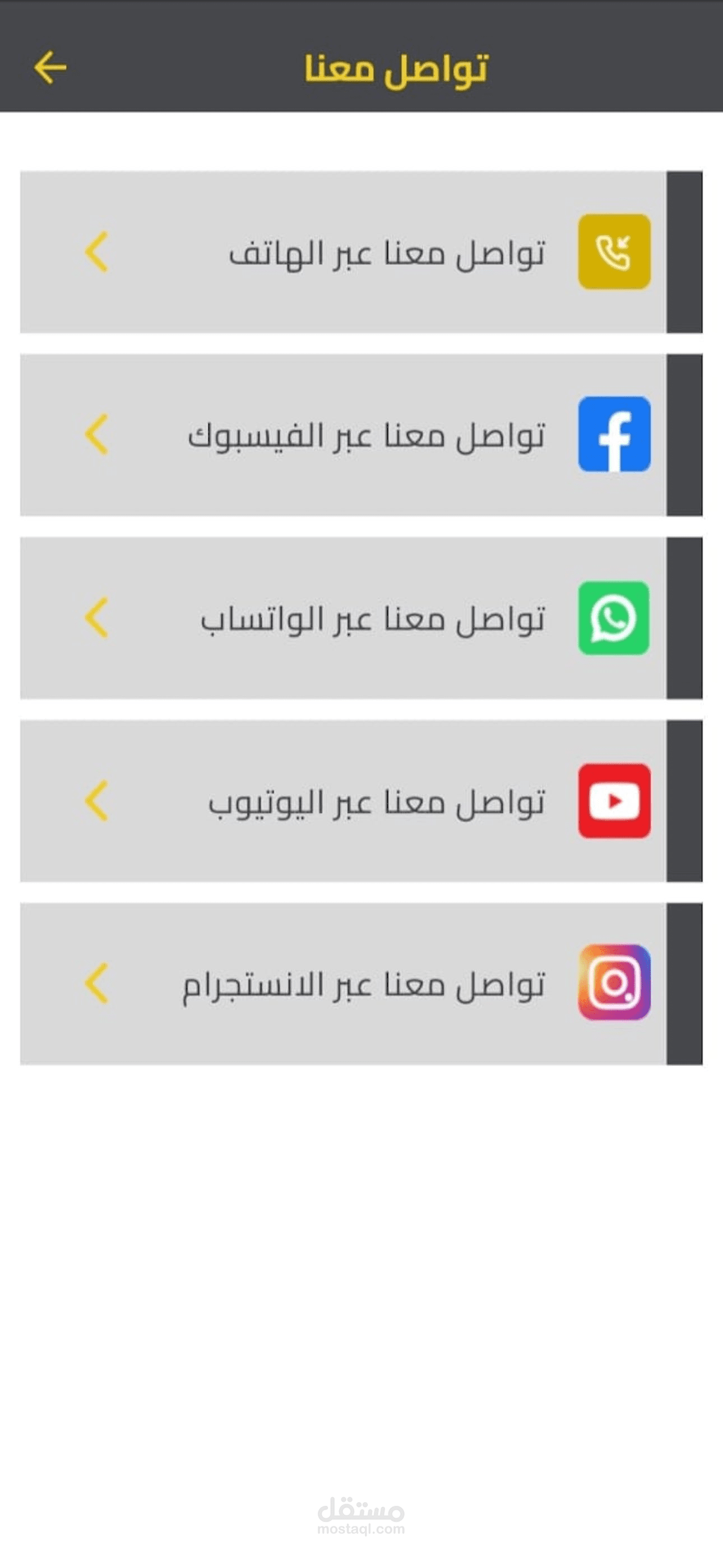Open contact us via YouTube row
Screen dimensions: 723x1568
(x=361, y=801)
